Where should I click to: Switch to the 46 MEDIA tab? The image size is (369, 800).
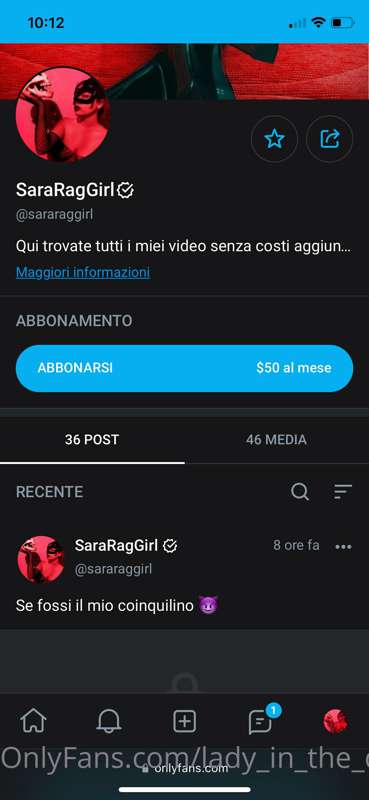tap(277, 440)
